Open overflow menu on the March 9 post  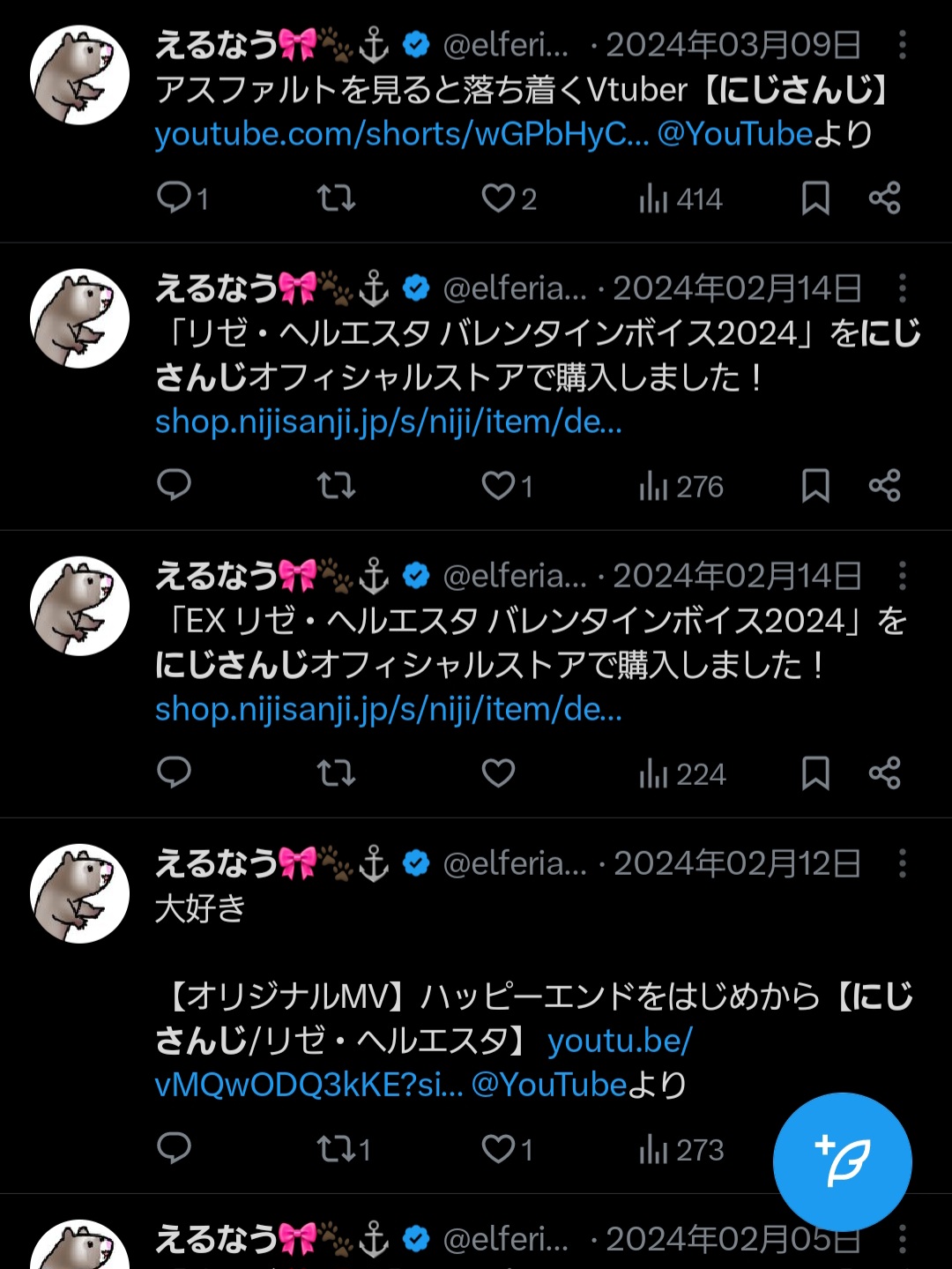pos(902,45)
